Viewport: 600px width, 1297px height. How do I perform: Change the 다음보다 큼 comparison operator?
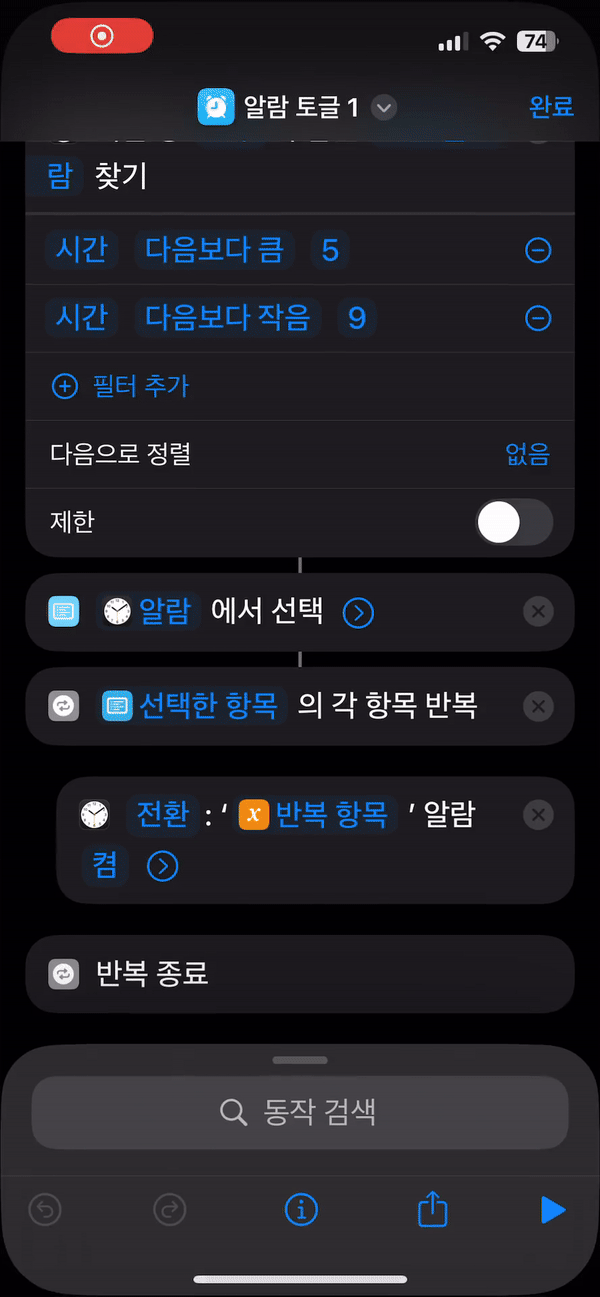[215, 250]
